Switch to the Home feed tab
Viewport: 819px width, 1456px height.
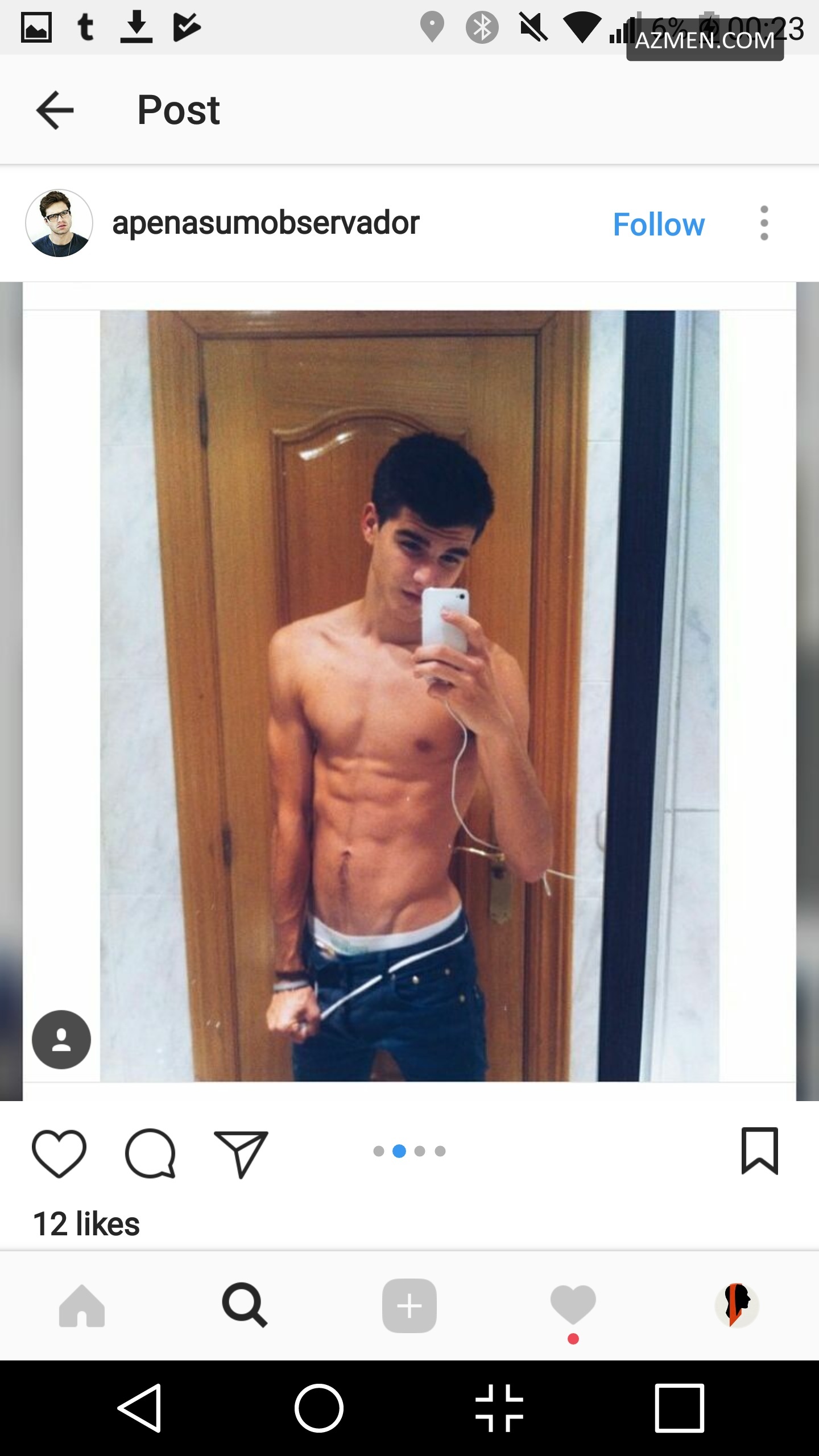[82, 1306]
